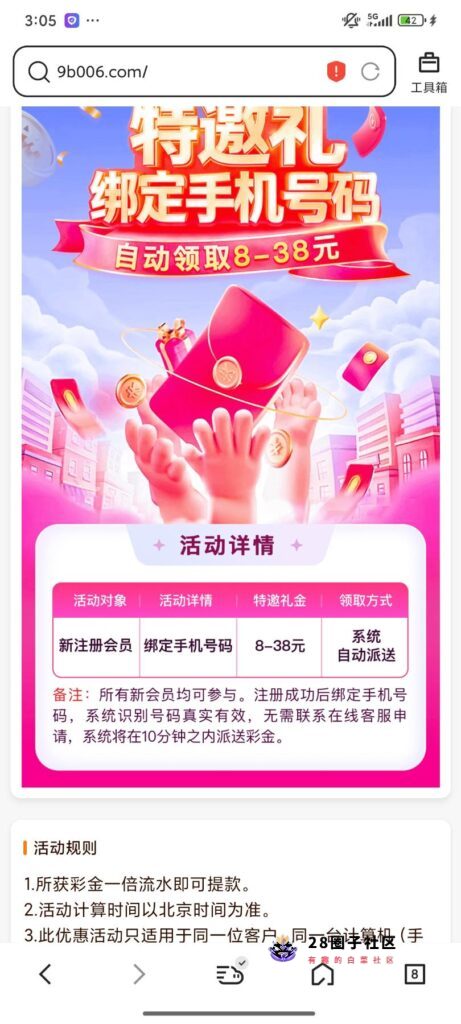This screenshot has height=1024, width=461.
Task: Go to the browser home page
Action: click(x=322, y=974)
